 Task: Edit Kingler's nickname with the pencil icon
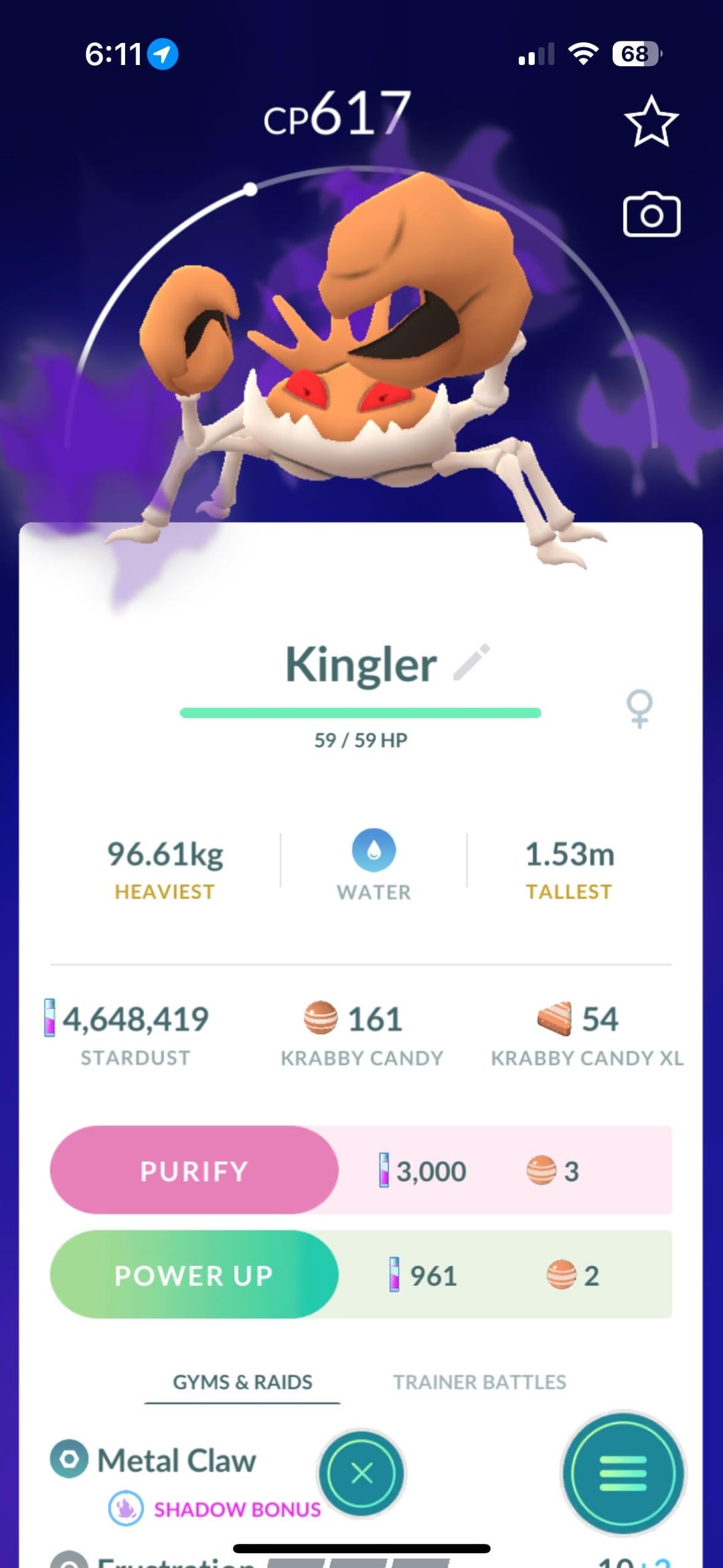click(472, 663)
